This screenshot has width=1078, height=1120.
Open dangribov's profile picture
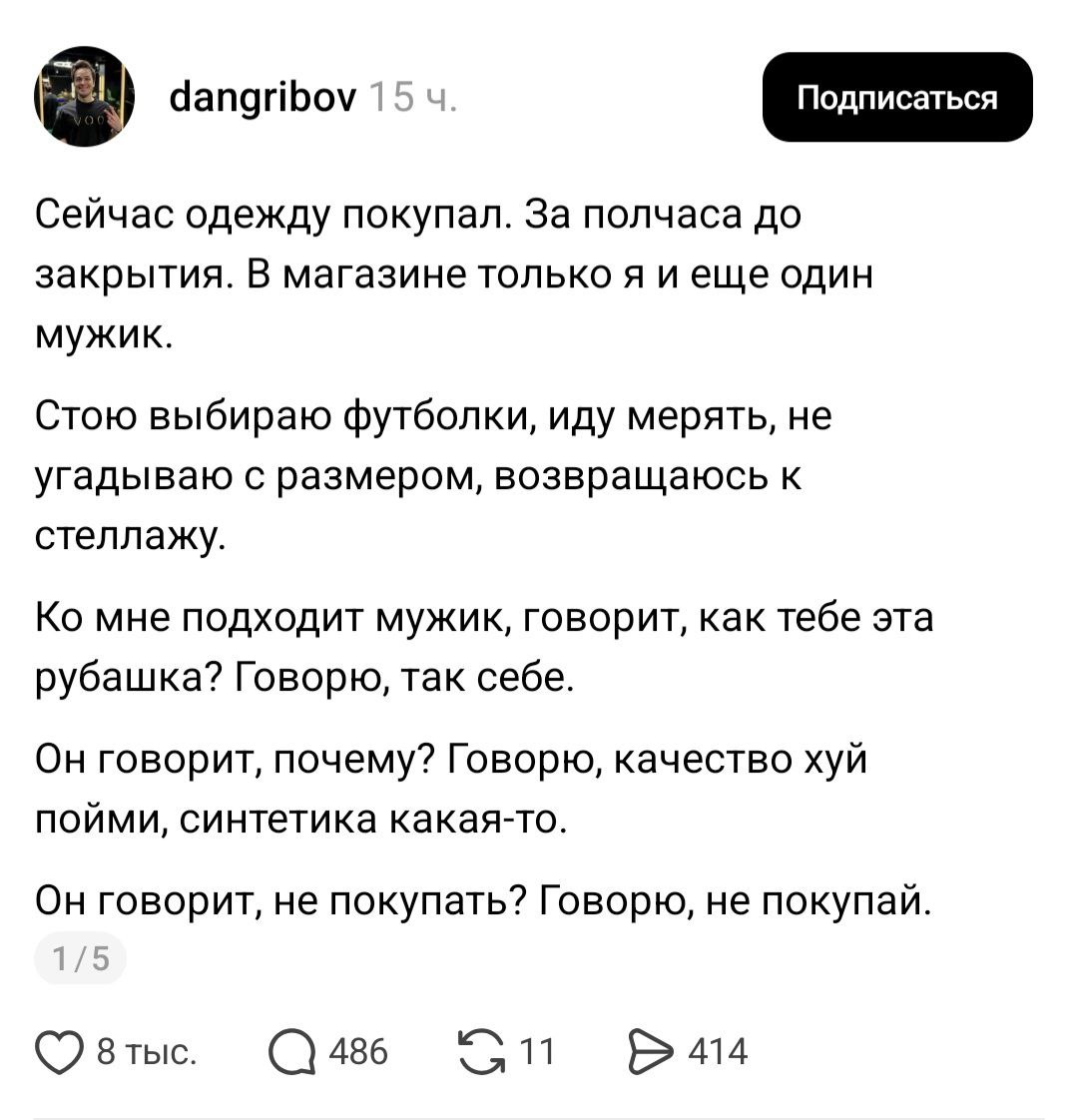85,97
